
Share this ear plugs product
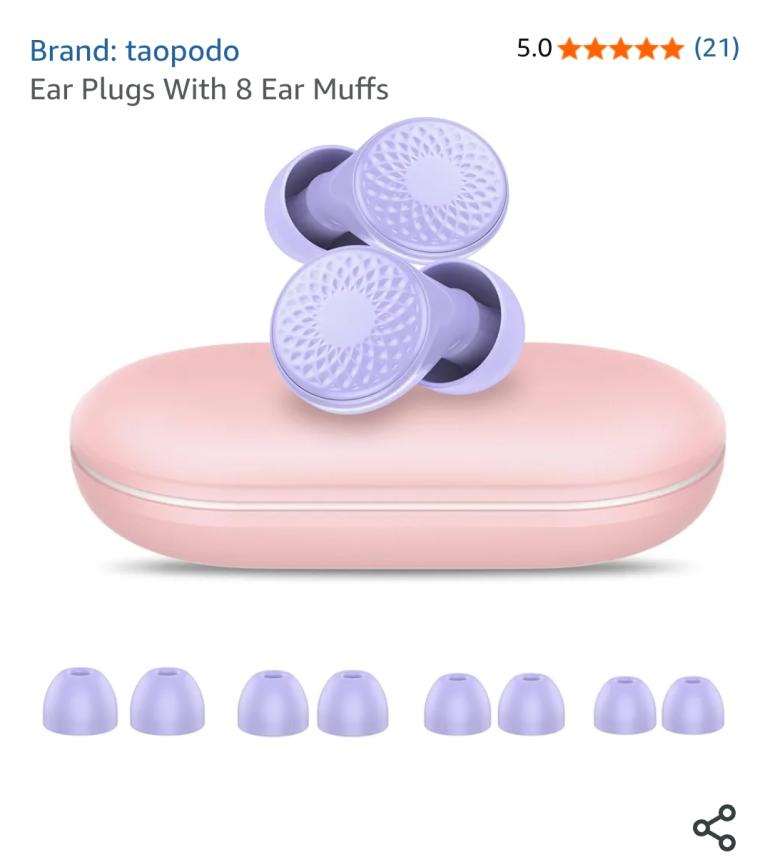point(714,828)
